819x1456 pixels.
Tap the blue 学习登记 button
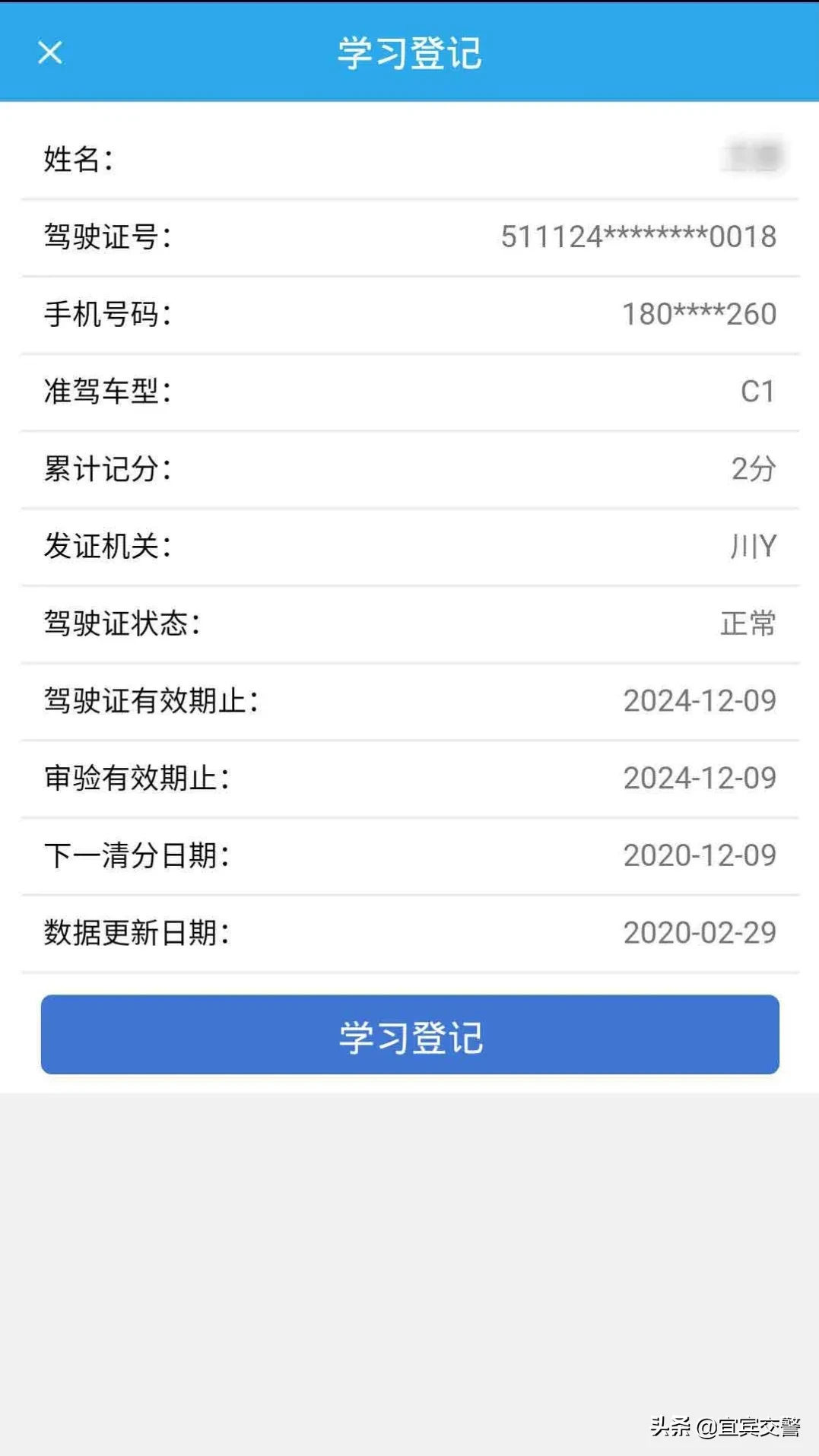(410, 1034)
